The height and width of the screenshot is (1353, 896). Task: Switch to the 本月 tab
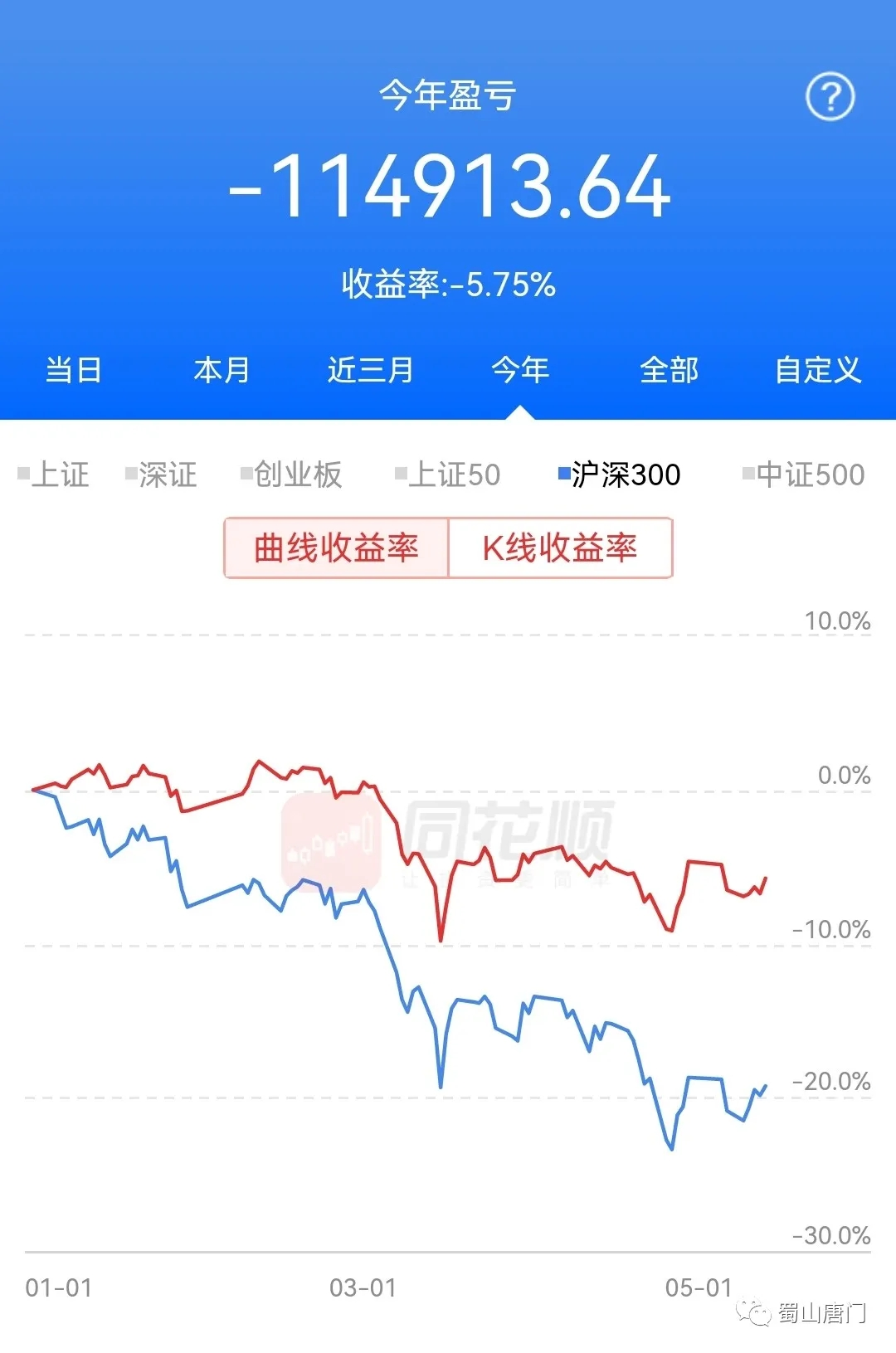tap(222, 370)
